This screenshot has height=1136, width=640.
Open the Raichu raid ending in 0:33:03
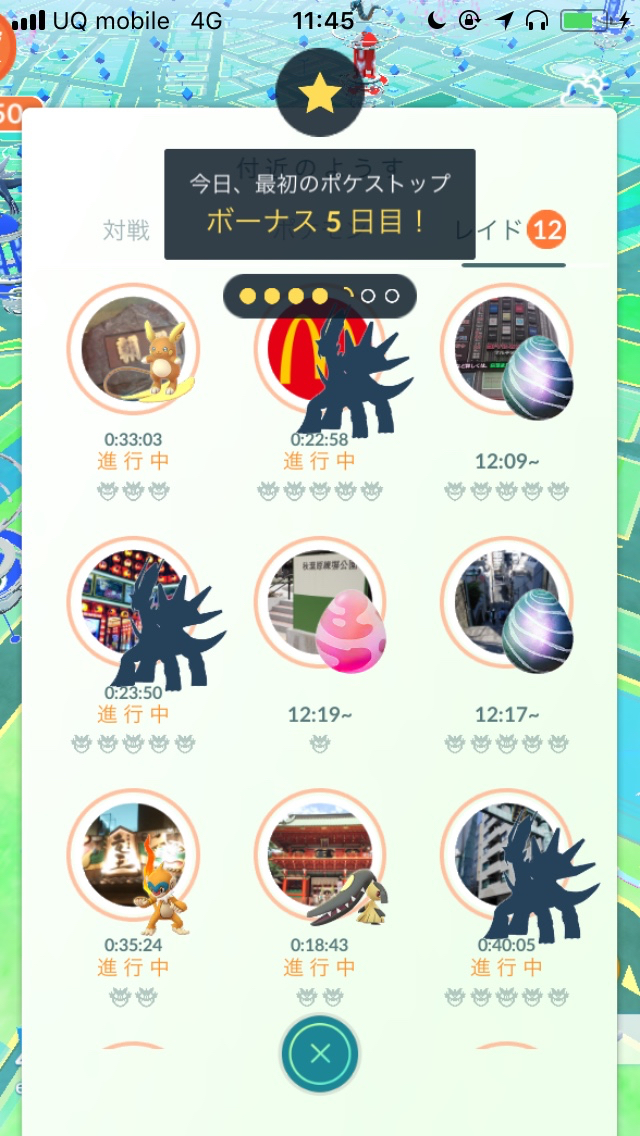click(133, 349)
